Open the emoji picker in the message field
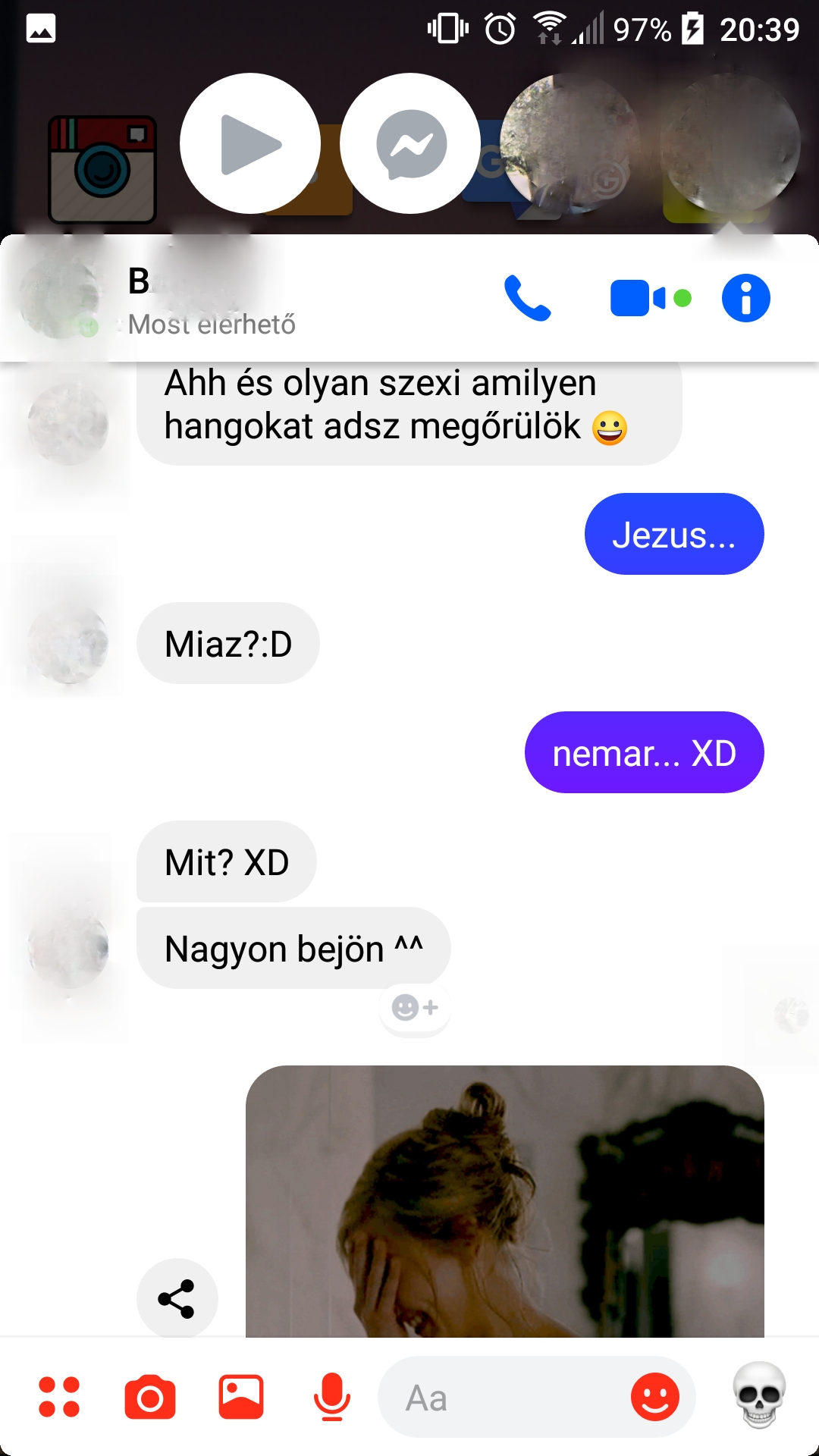The image size is (819, 1456). (655, 1397)
